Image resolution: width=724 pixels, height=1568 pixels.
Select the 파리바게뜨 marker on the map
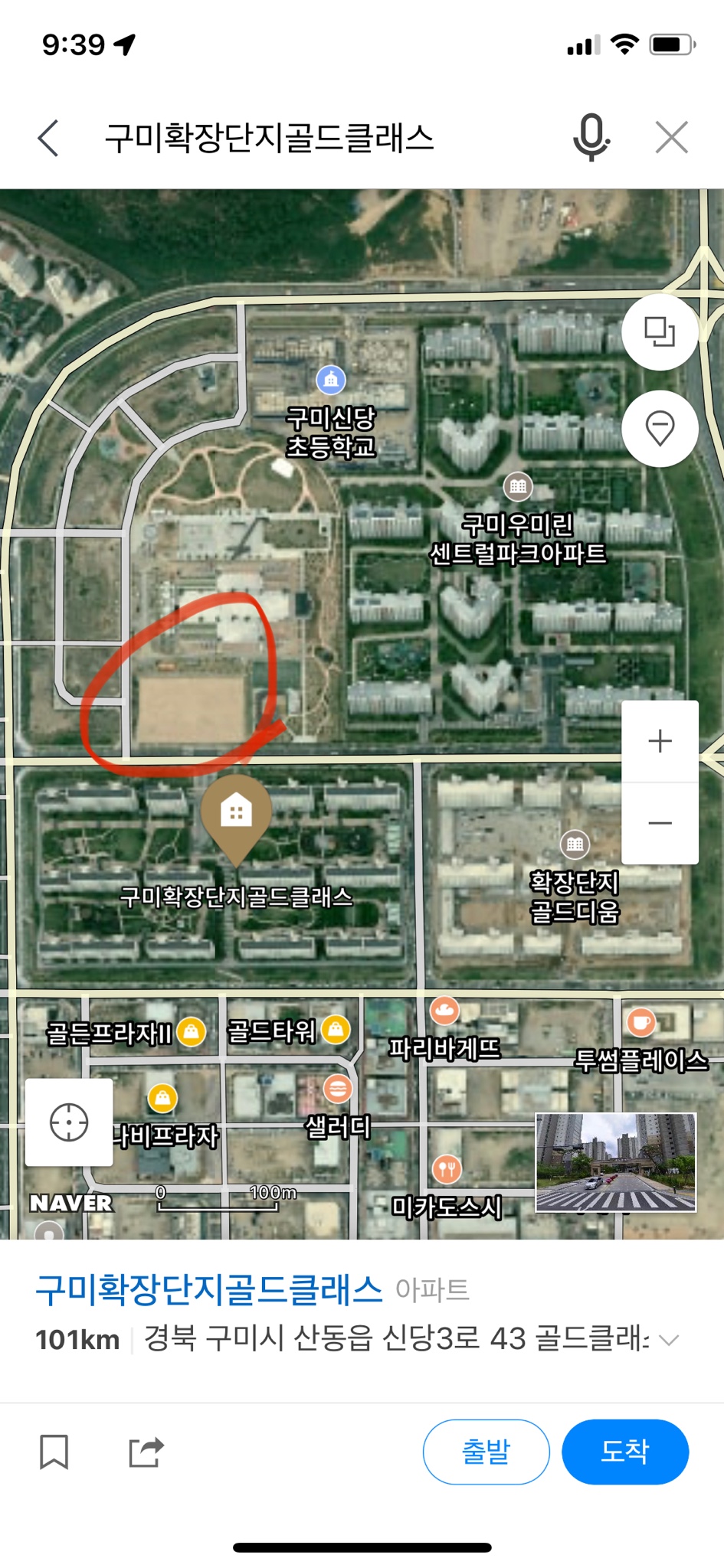pos(444,1011)
